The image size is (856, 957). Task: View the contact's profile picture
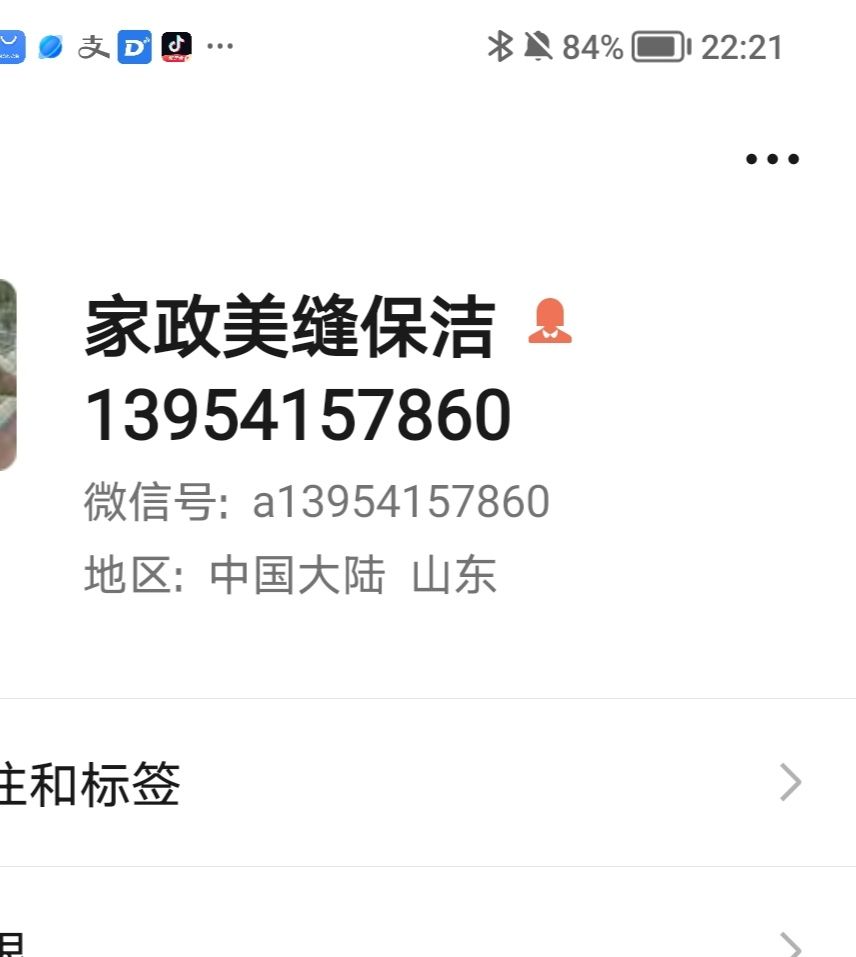(x=7, y=375)
